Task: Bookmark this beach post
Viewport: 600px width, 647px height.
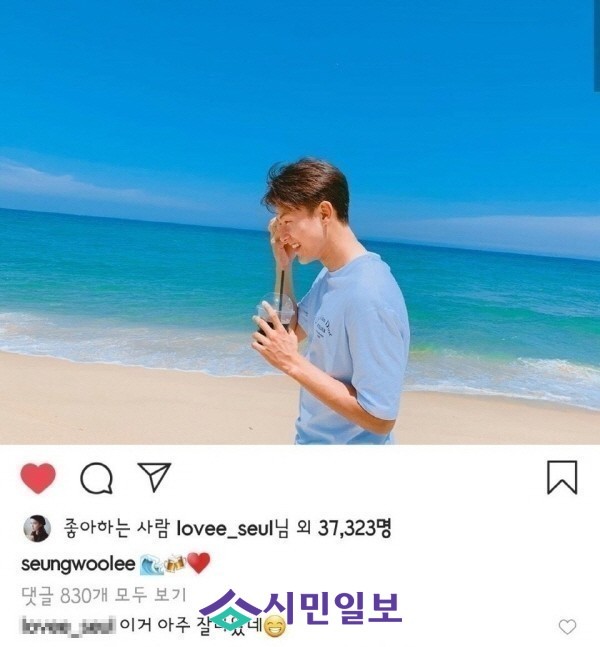Action: point(562,477)
